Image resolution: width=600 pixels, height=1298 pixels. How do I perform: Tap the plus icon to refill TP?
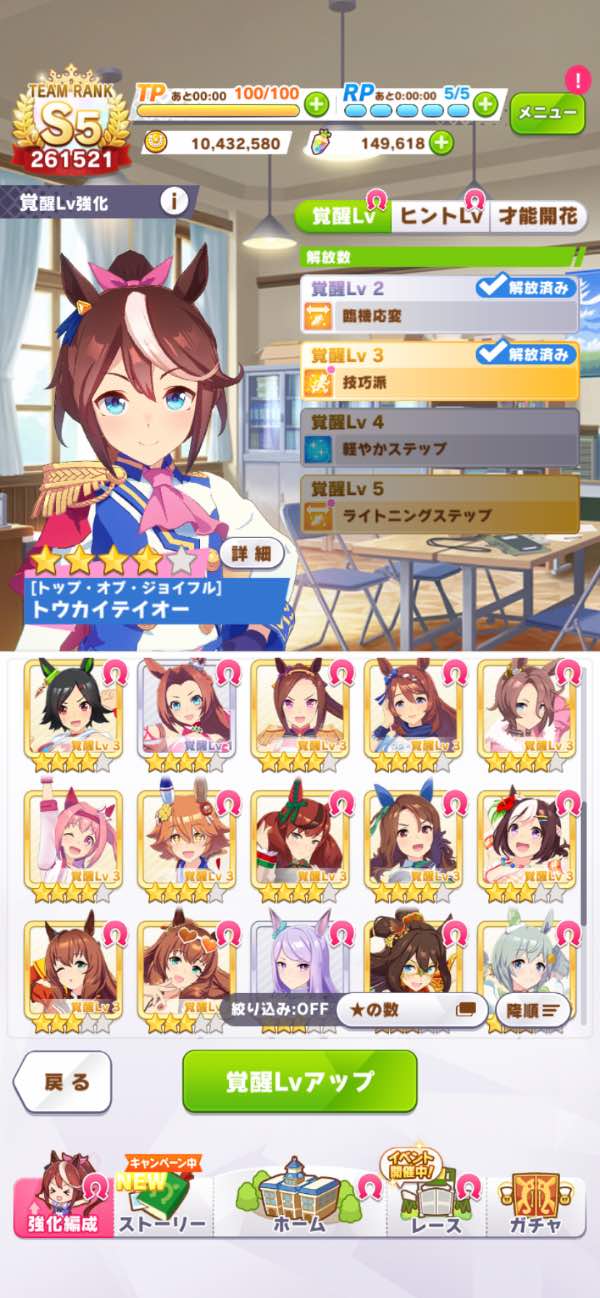(315, 104)
